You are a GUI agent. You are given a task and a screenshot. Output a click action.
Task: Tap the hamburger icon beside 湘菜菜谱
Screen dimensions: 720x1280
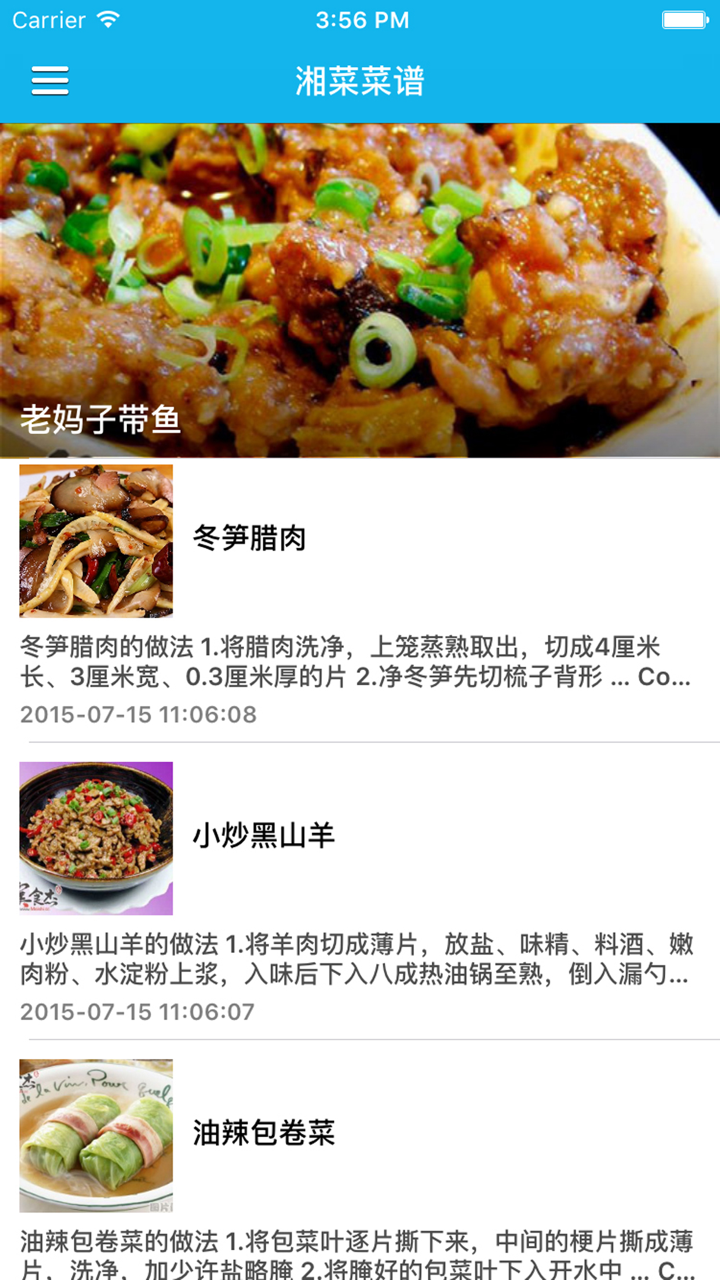[x=48, y=80]
